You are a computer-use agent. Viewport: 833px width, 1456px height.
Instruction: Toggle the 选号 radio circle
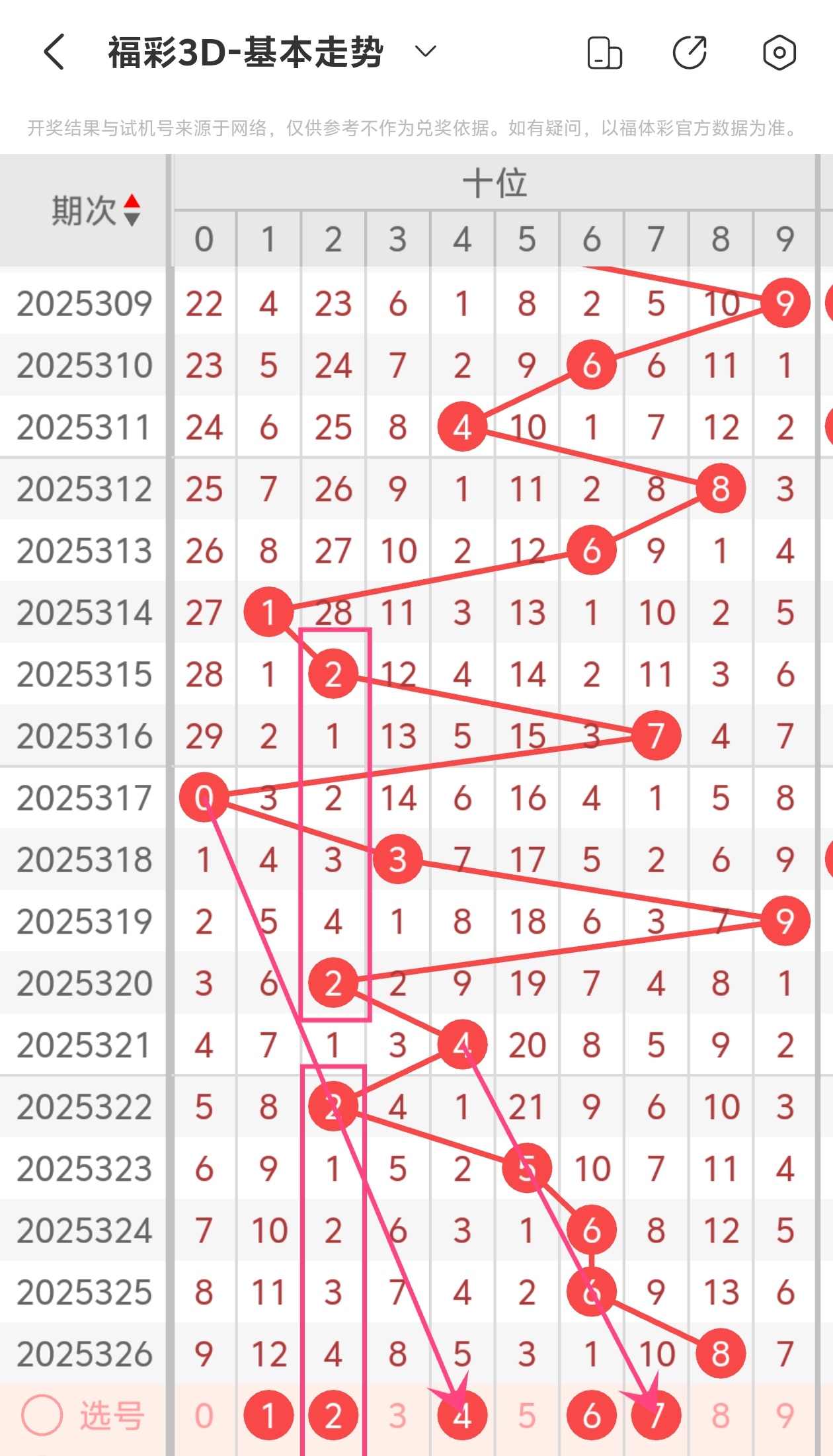click(42, 1415)
